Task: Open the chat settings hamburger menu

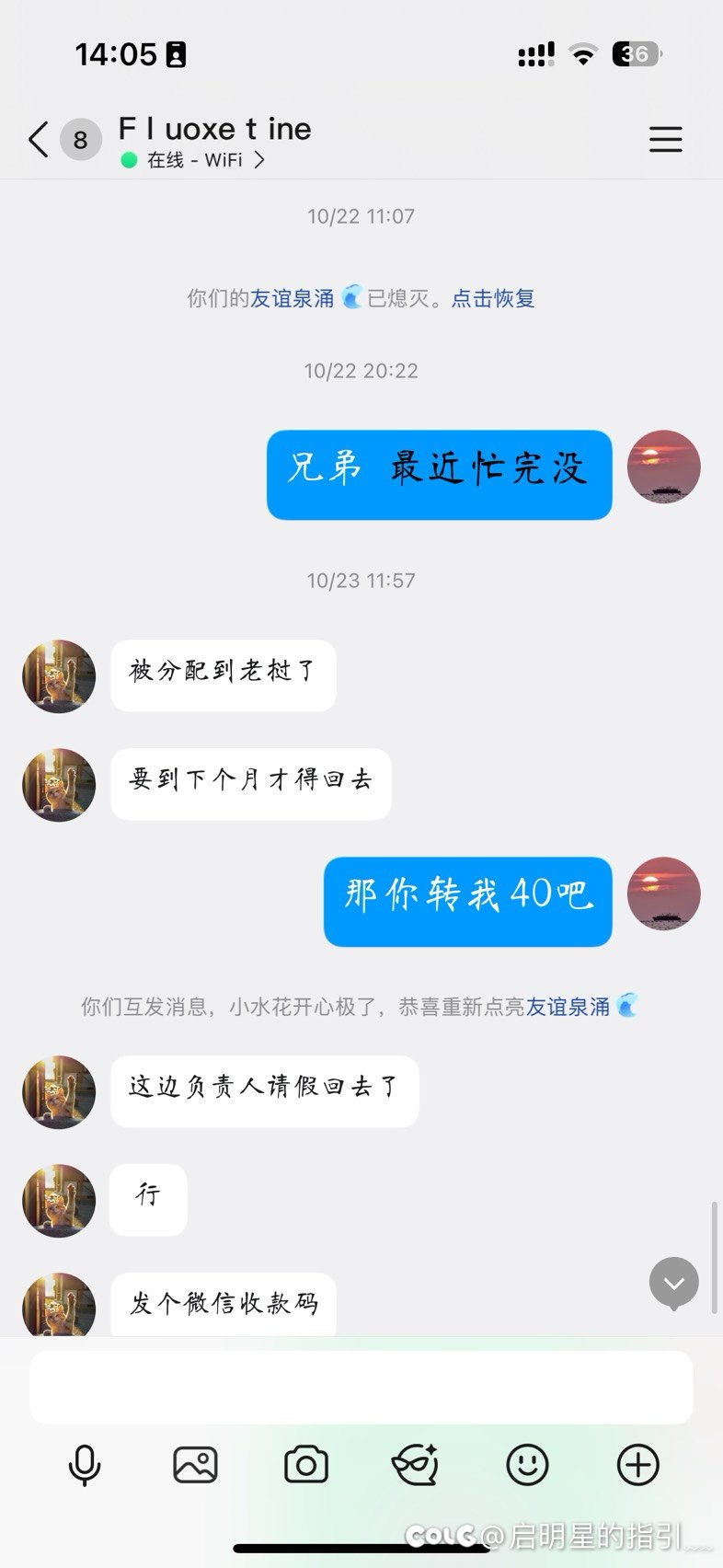Action: (665, 139)
